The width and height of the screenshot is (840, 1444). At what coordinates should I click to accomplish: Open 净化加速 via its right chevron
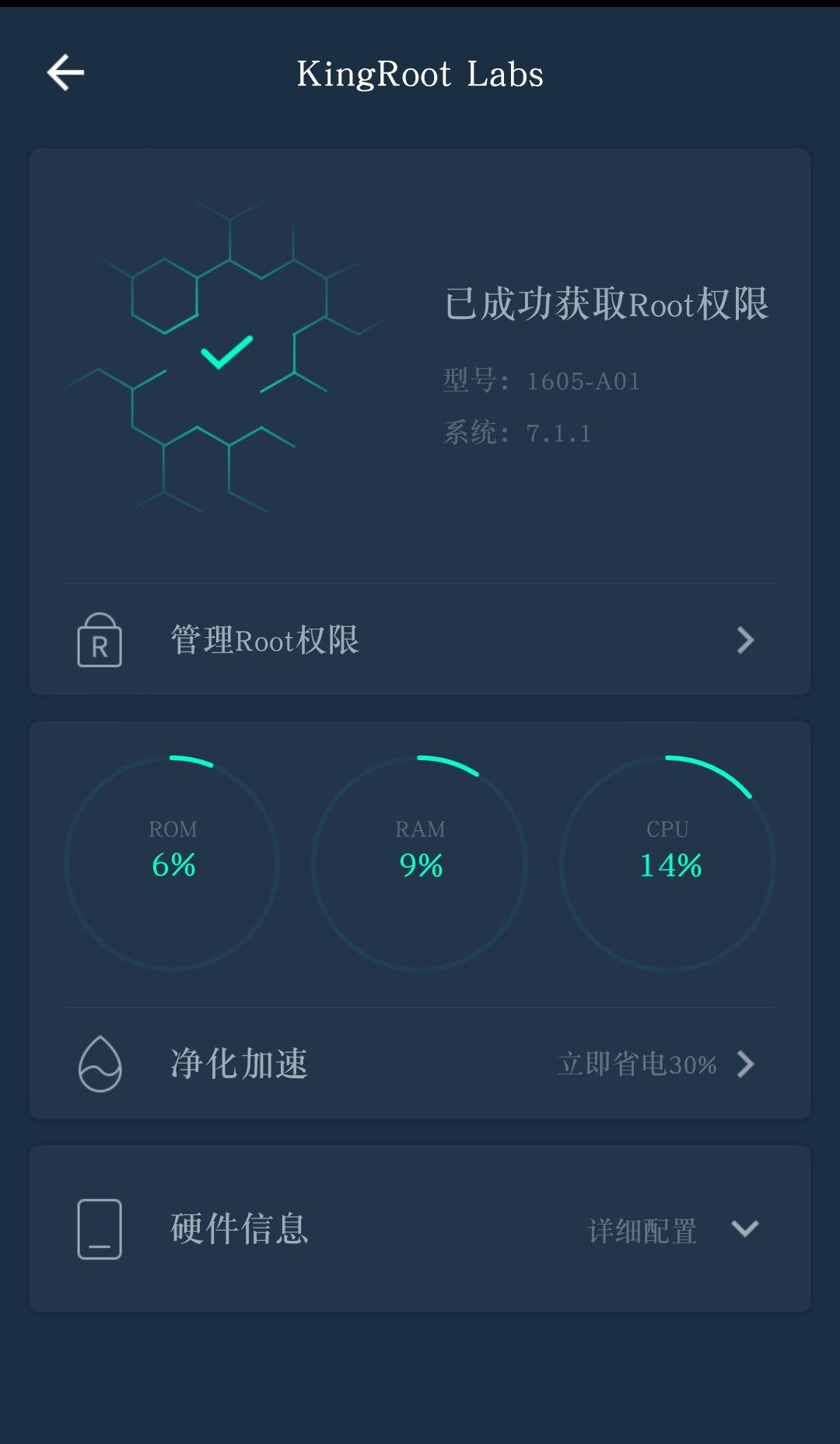pos(745,1064)
